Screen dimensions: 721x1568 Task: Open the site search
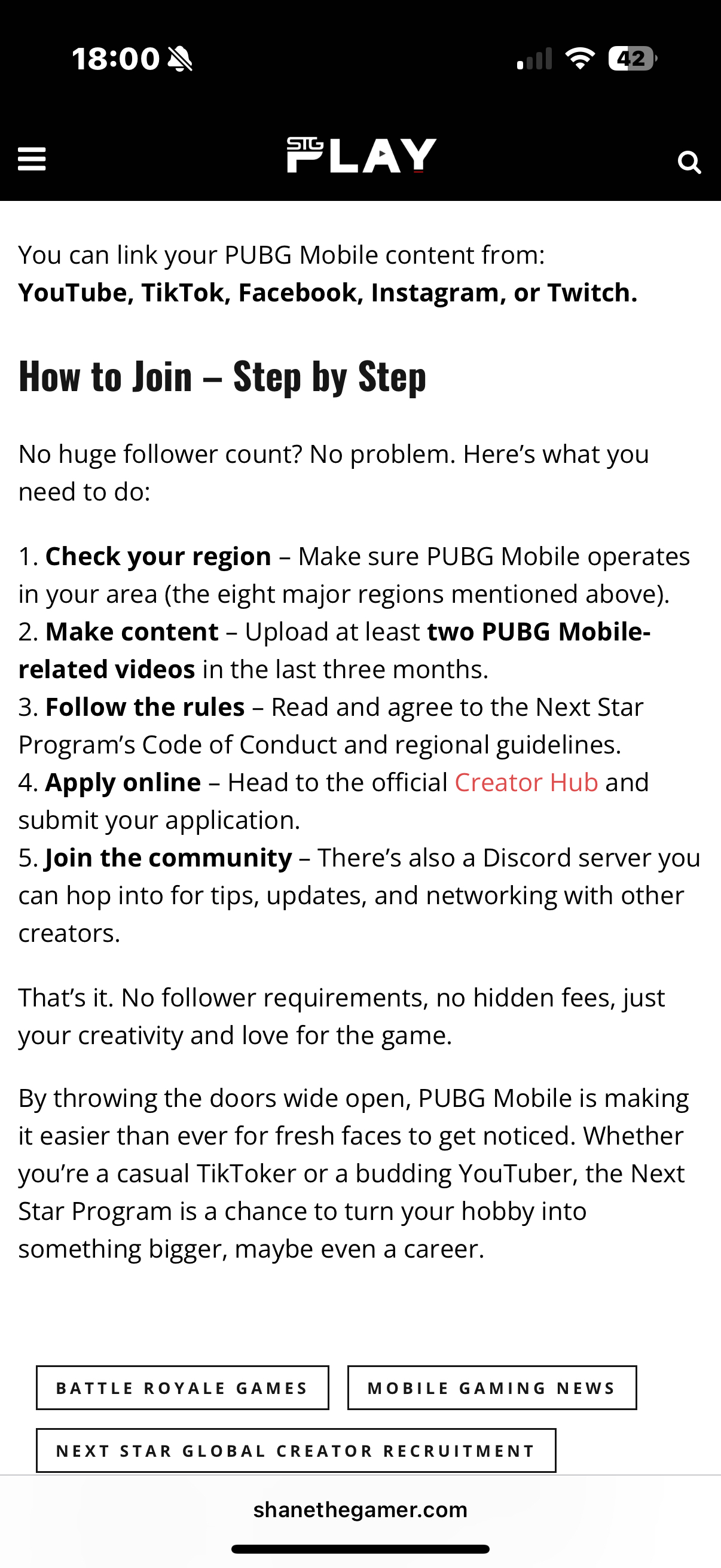pyautogui.click(x=689, y=162)
